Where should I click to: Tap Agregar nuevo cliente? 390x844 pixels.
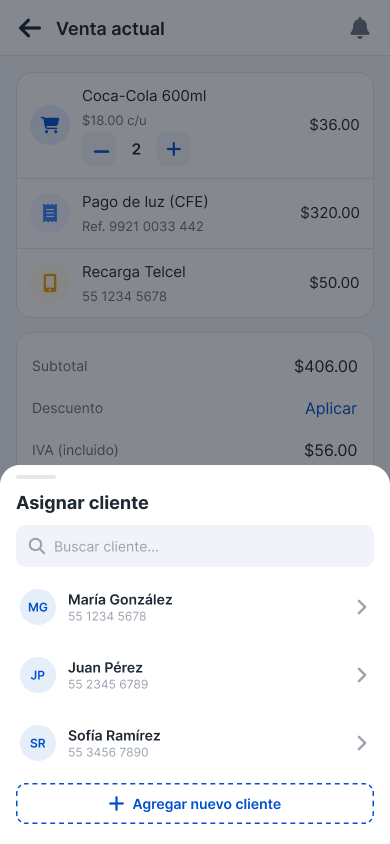(x=195, y=804)
